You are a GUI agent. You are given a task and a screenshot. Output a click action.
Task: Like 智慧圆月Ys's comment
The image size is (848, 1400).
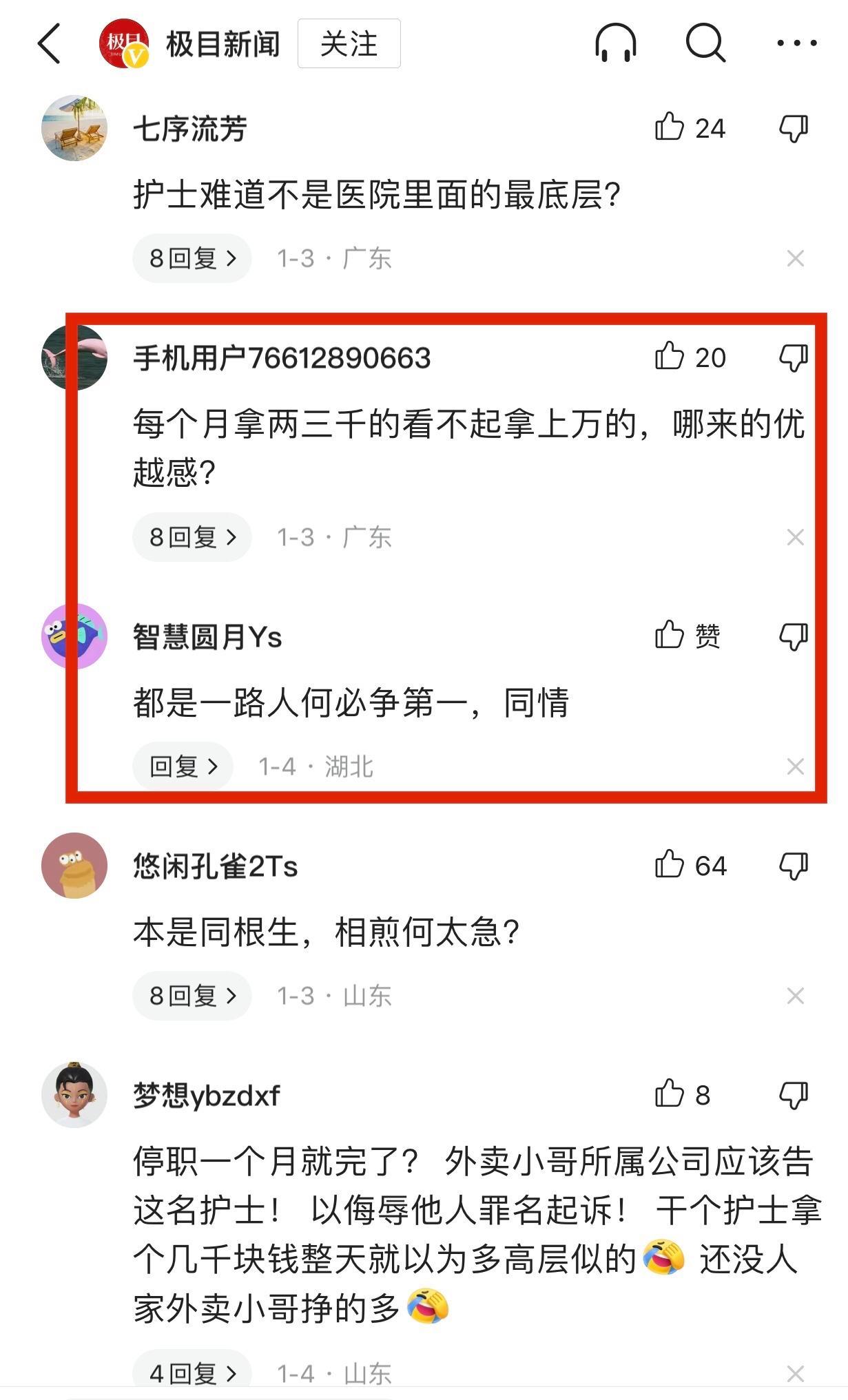(670, 636)
